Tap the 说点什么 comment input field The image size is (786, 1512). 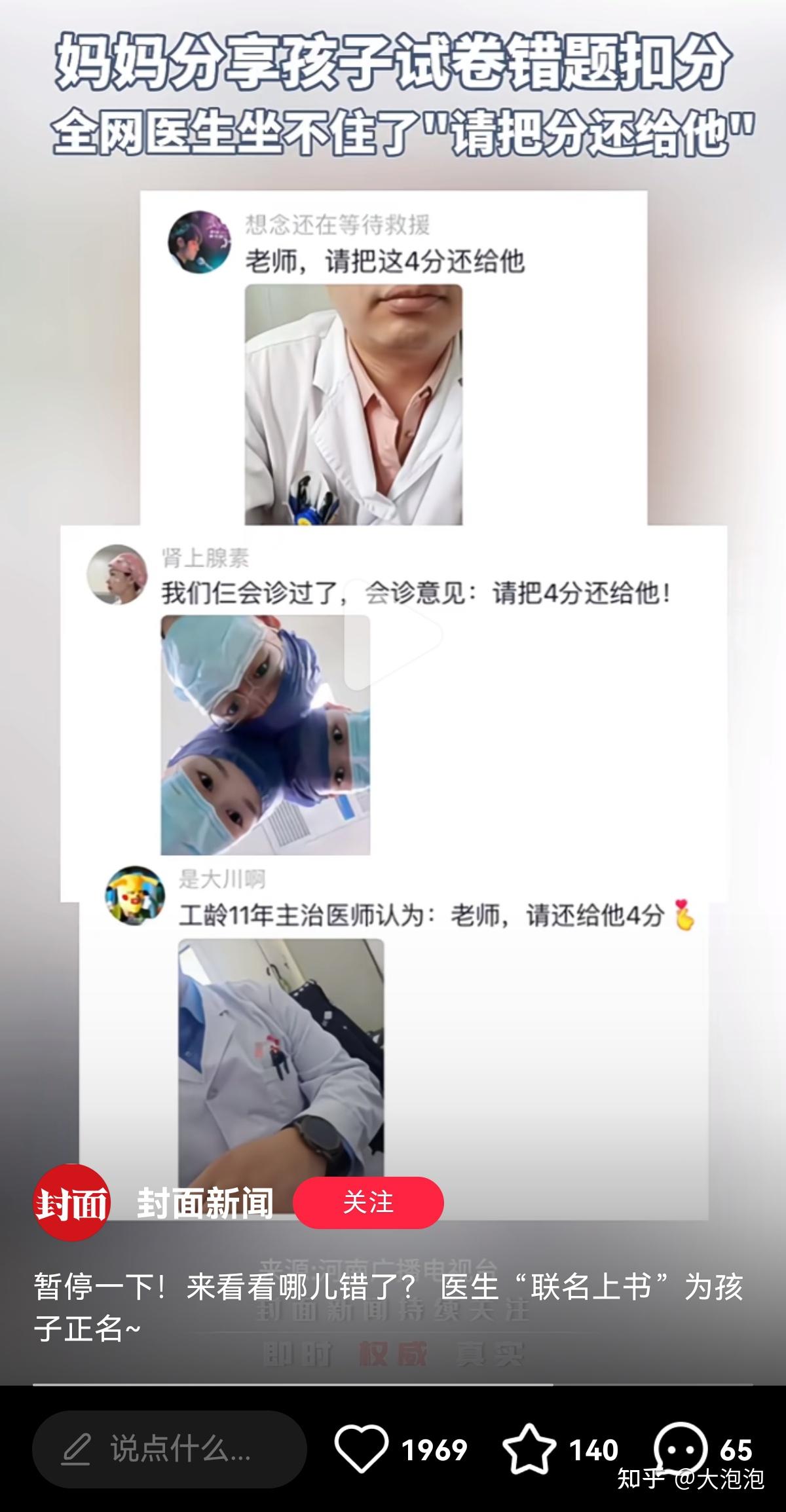(x=169, y=1449)
